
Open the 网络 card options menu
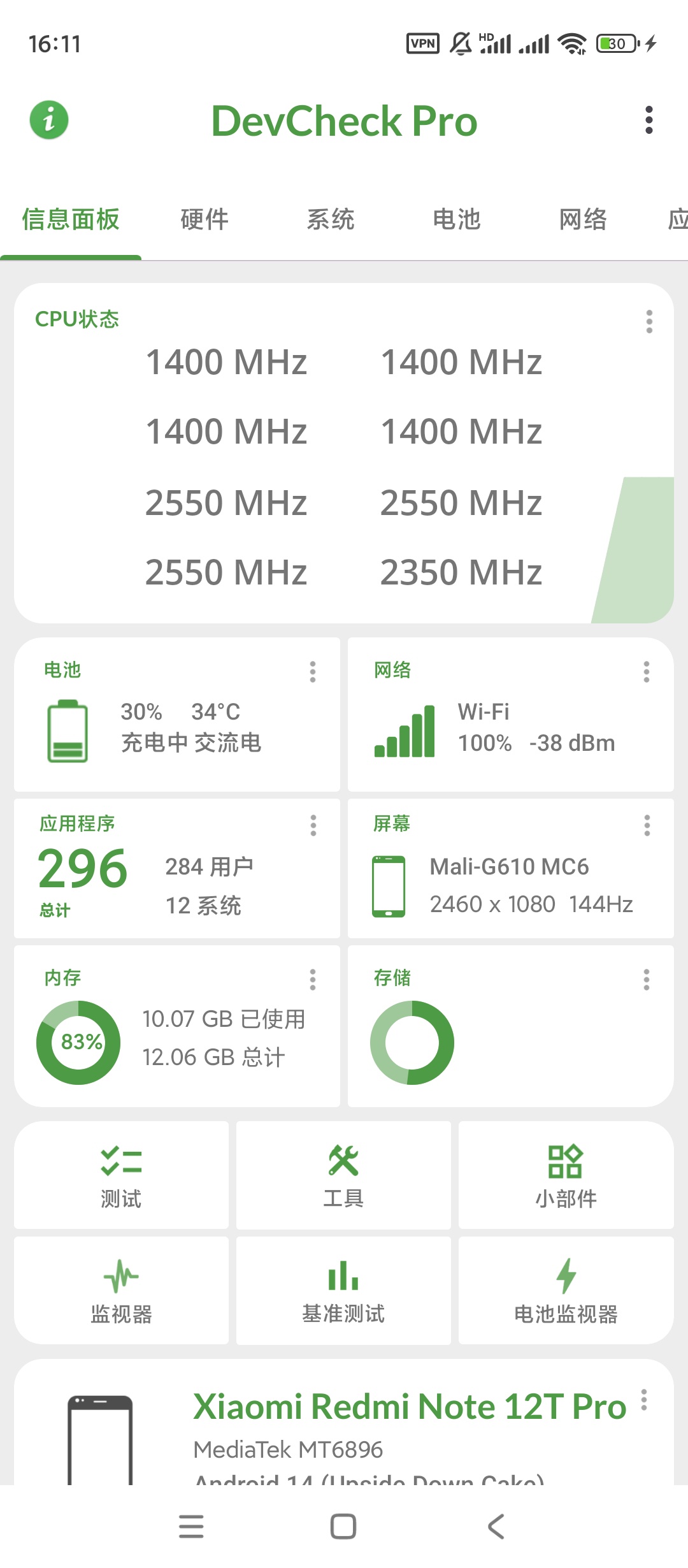click(646, 672)
